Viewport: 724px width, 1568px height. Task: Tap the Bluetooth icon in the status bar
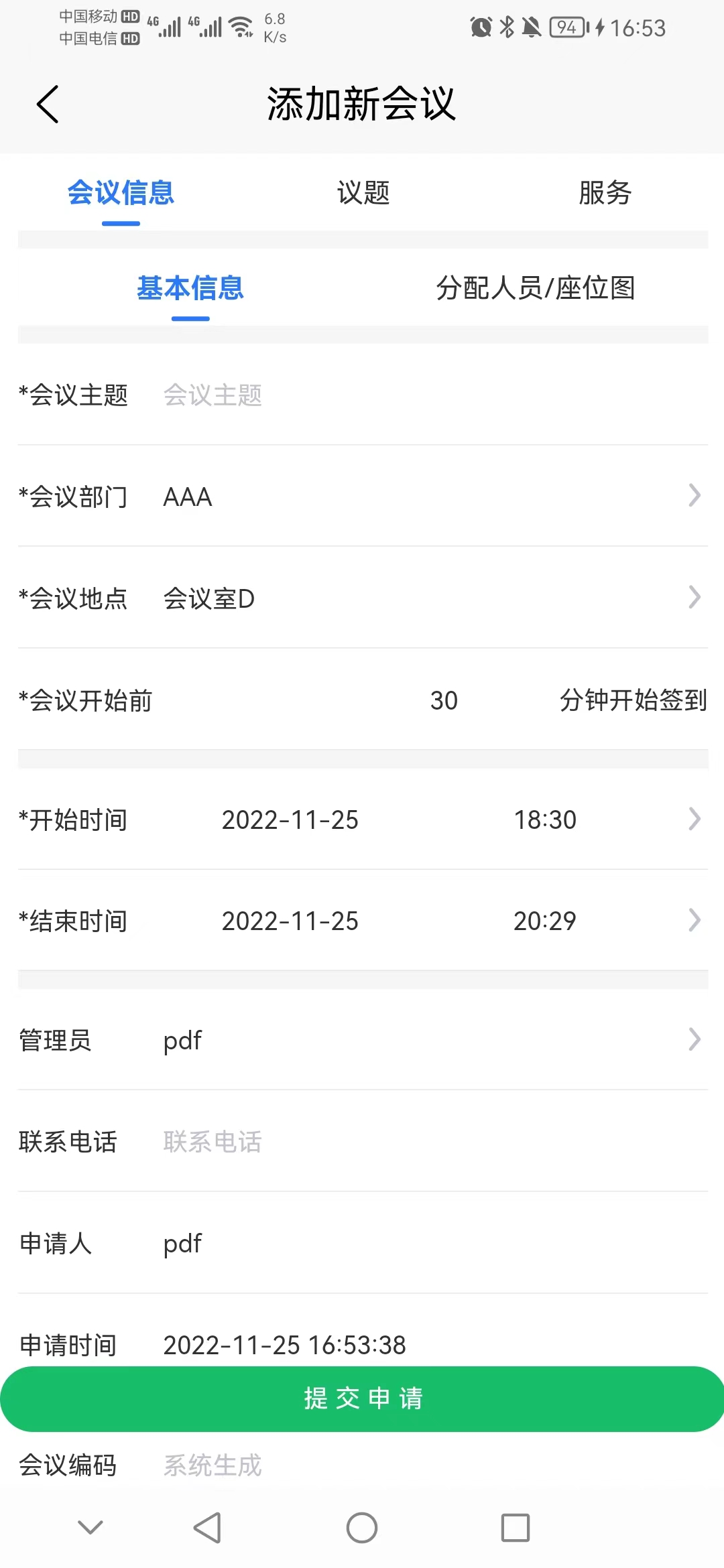pyautogui.click(x=505, y=27)
